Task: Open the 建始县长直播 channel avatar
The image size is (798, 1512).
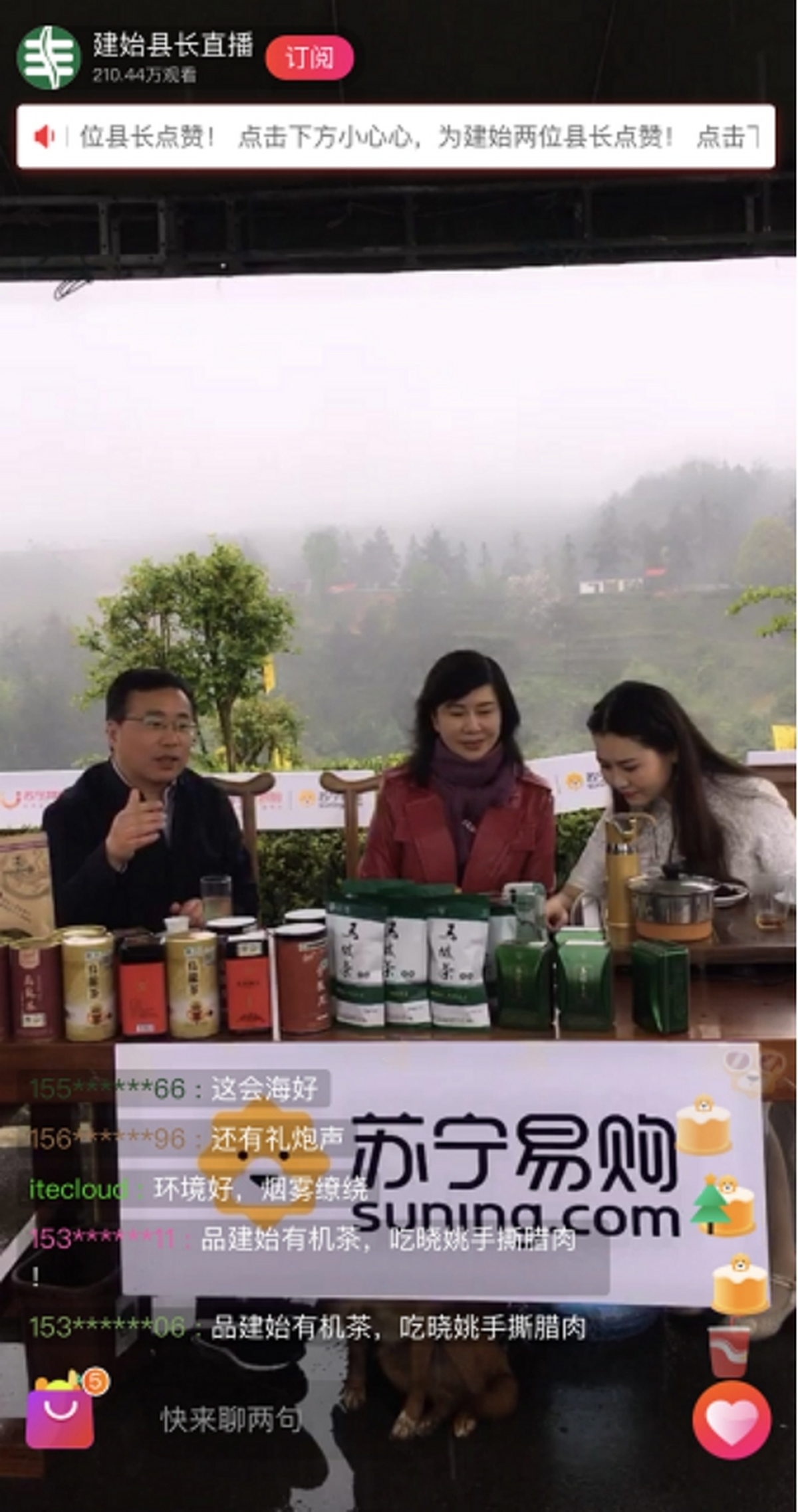Action: pyautogui.click(x=49, y=58)
